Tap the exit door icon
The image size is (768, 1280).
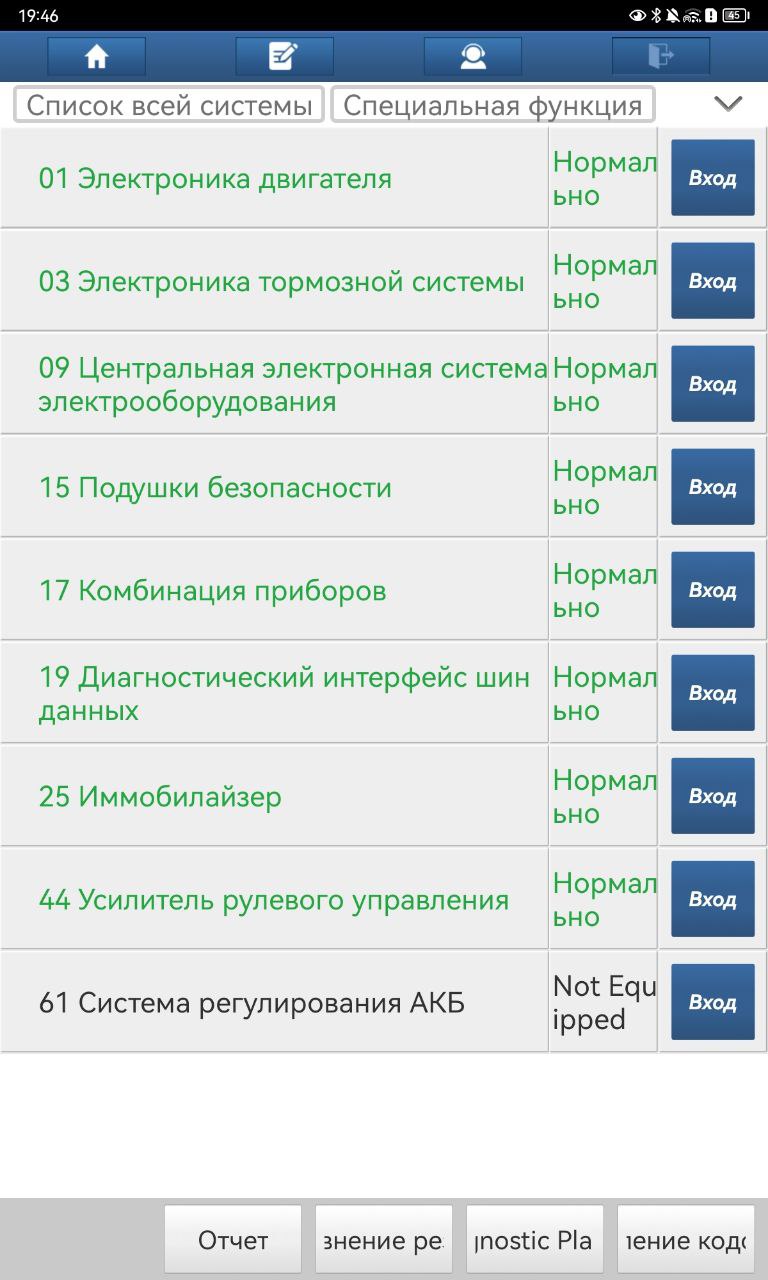pyautogui.click(x=661, y=57)
